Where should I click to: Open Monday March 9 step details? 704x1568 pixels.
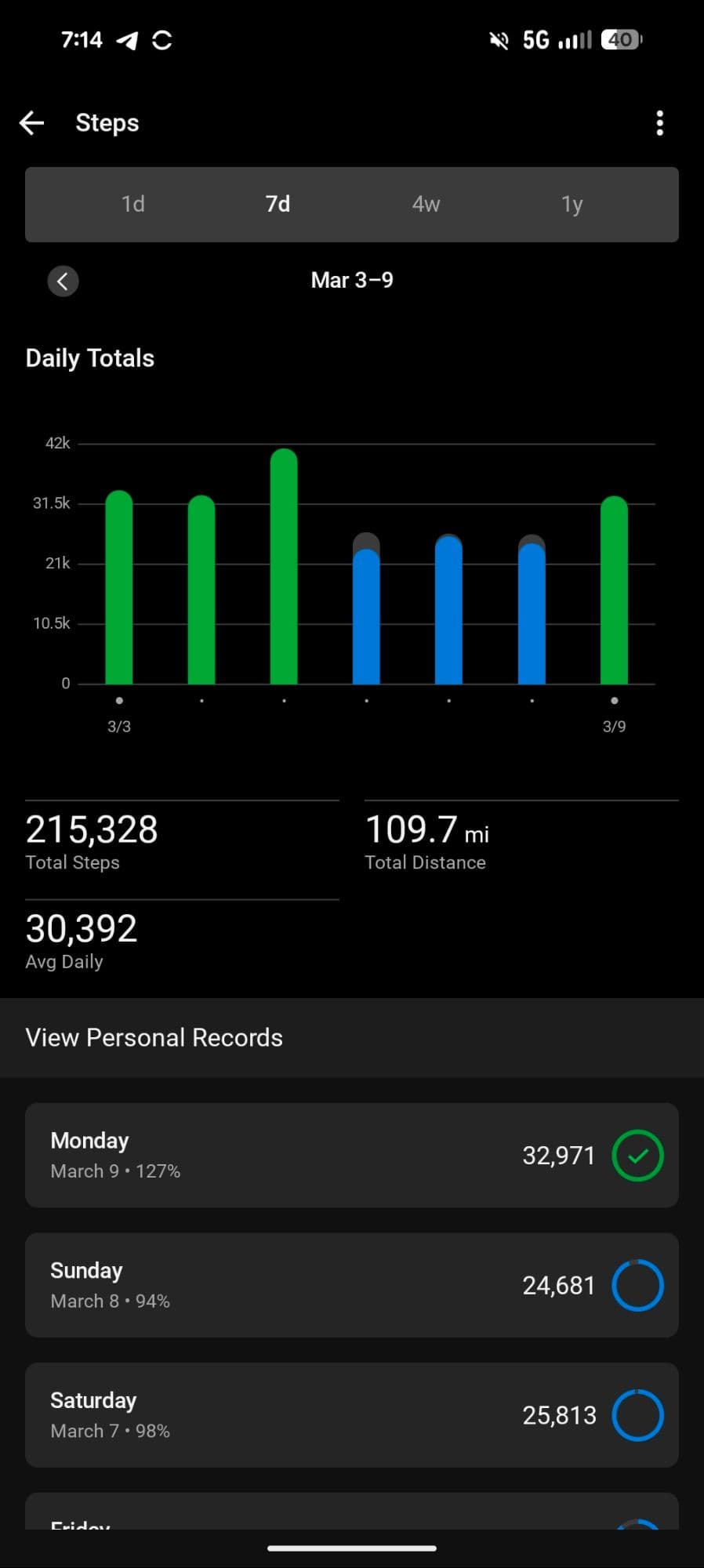(351, 1155)
